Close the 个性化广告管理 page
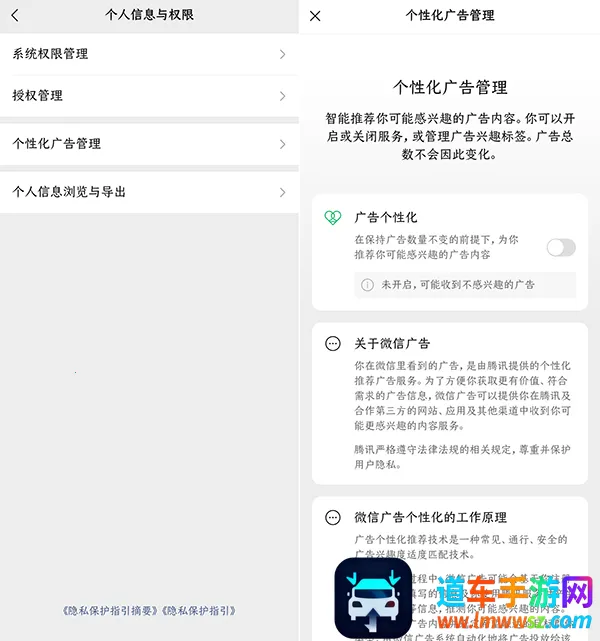The image size is (600, 641). point(316,16)
